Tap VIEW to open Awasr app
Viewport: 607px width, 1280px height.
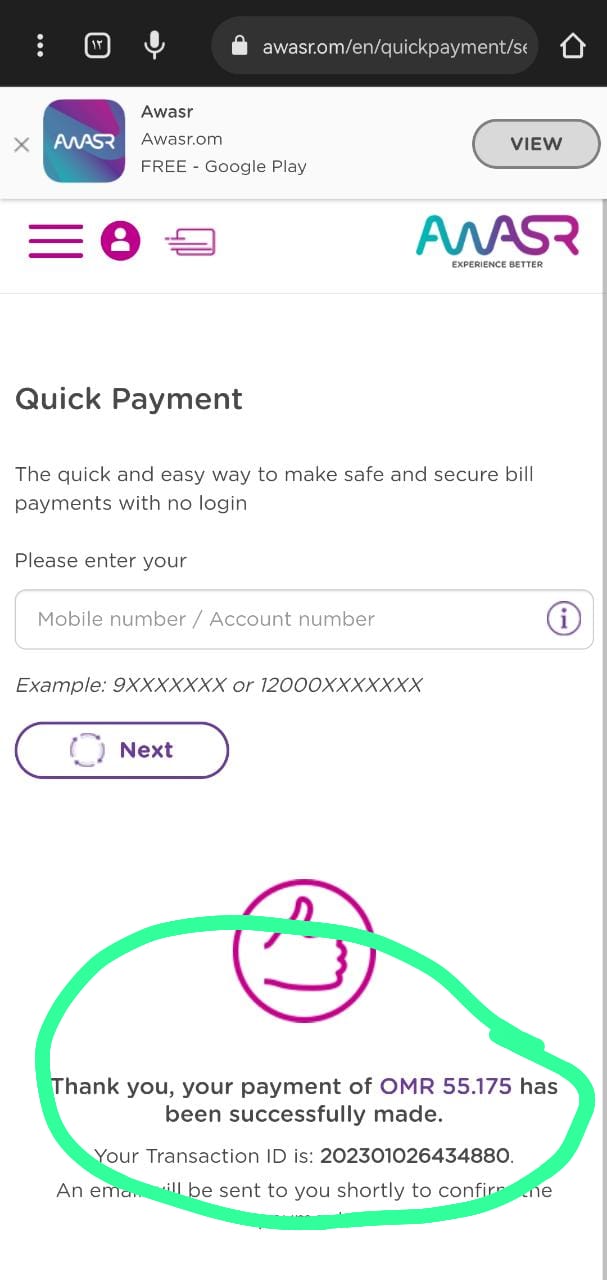(x=535, y=144)
